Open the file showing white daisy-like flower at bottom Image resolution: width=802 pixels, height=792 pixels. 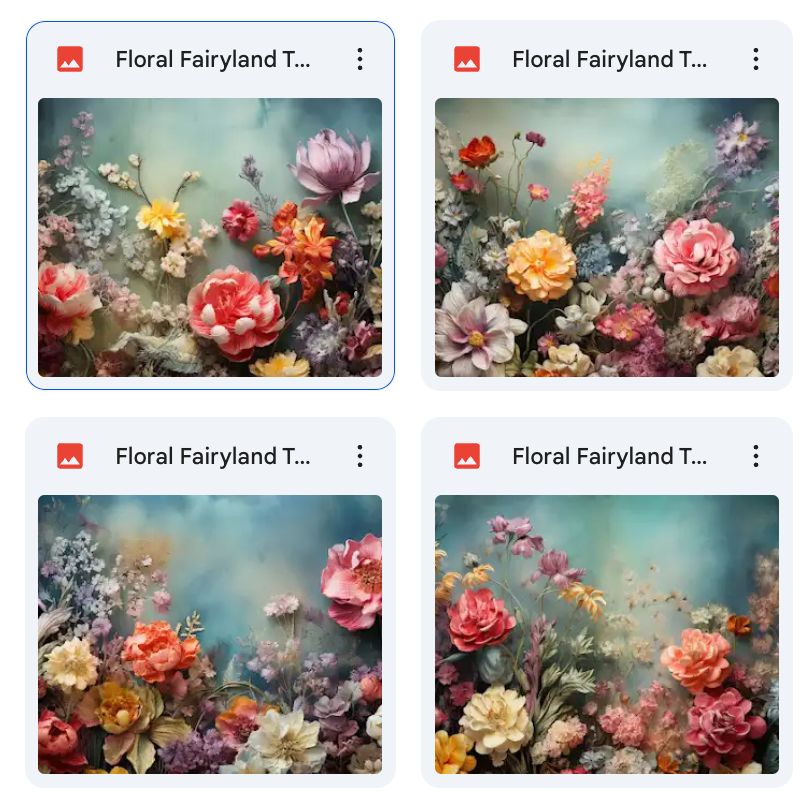point(210,634)
